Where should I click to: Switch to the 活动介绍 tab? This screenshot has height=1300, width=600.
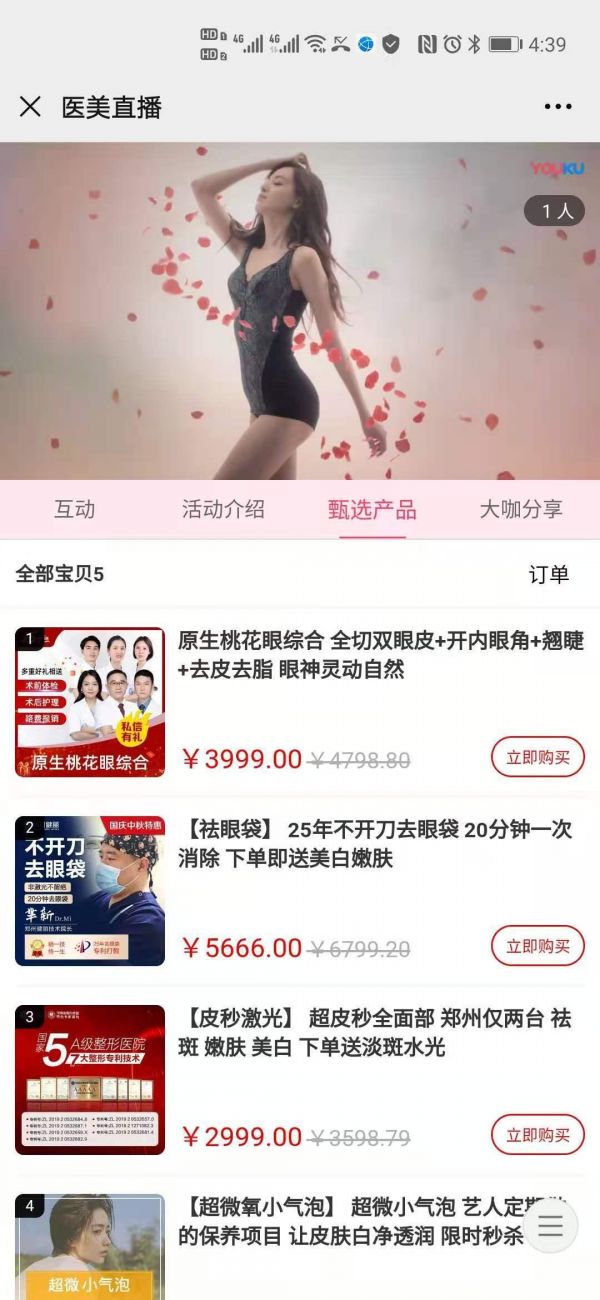pyautogui.click(x=223, y=509)
